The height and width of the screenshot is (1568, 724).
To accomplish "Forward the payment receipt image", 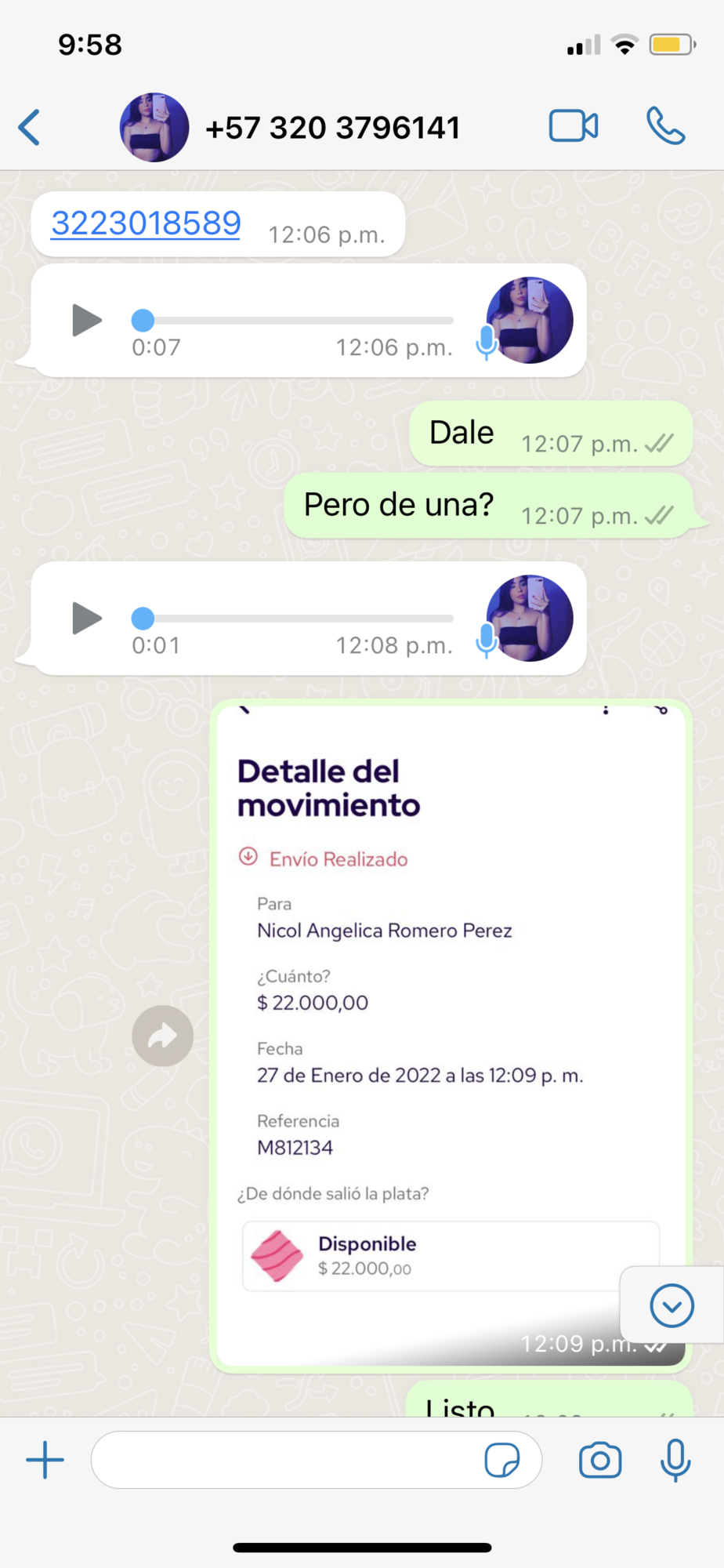I will pyautogui.click(x=162, y=1036).
